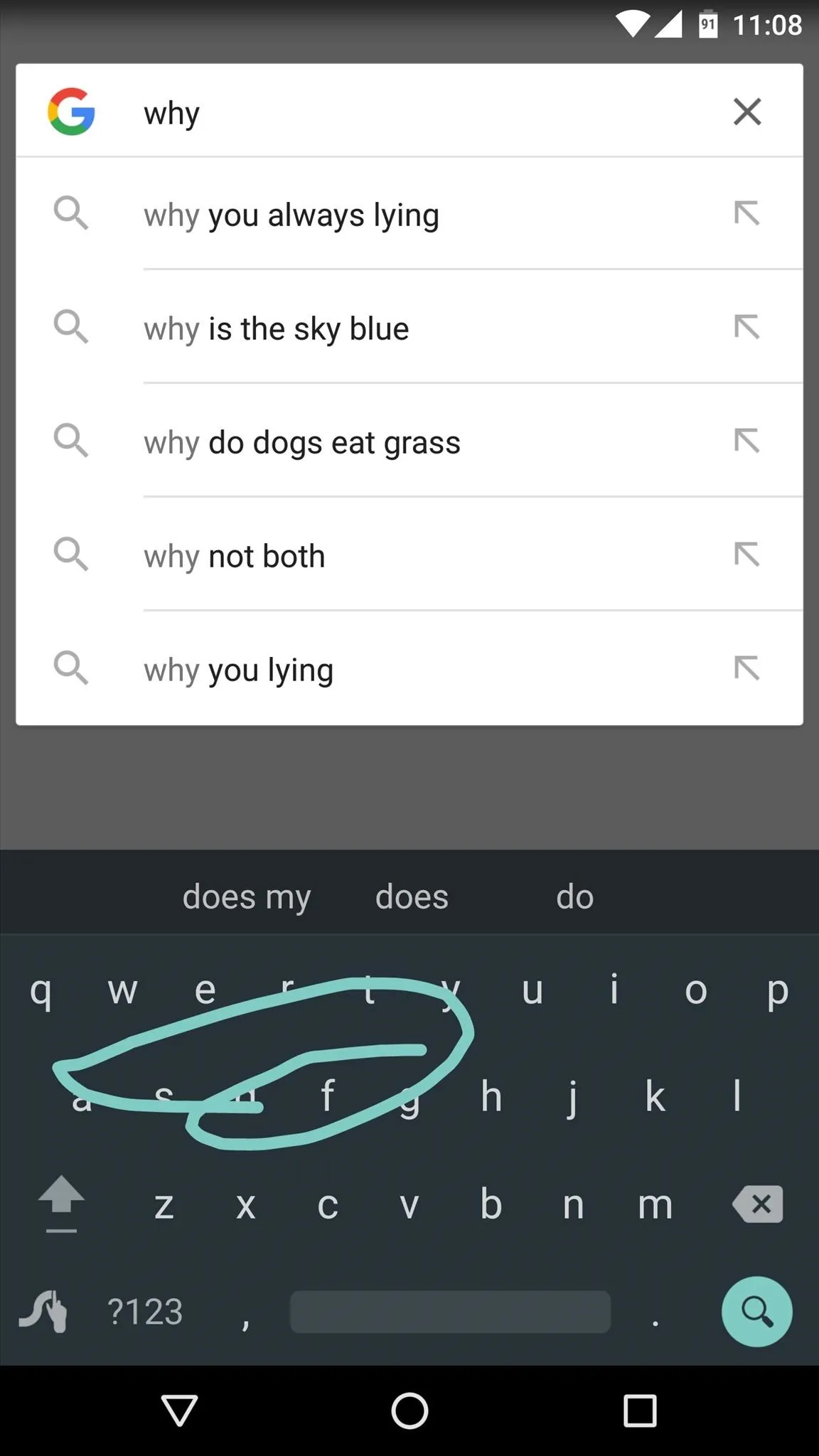
Task: Tap the search field containing 'why'
Action: (412, 112)
